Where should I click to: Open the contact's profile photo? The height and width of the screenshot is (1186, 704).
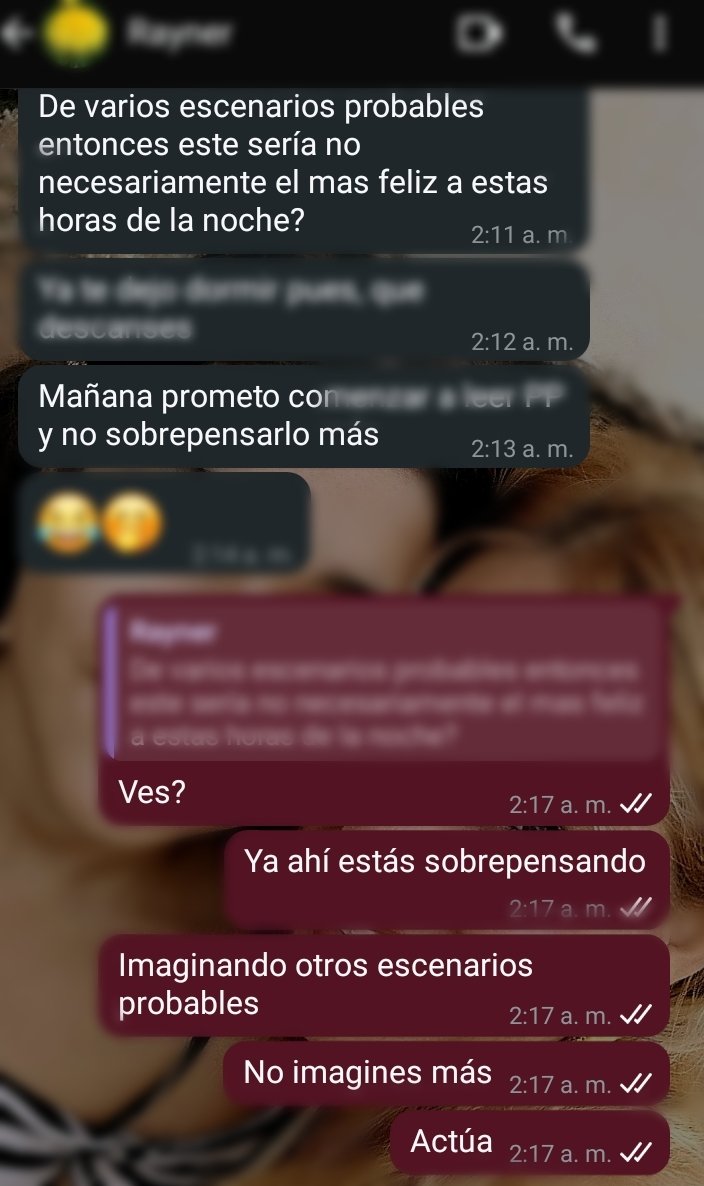(x=77, y=33)
